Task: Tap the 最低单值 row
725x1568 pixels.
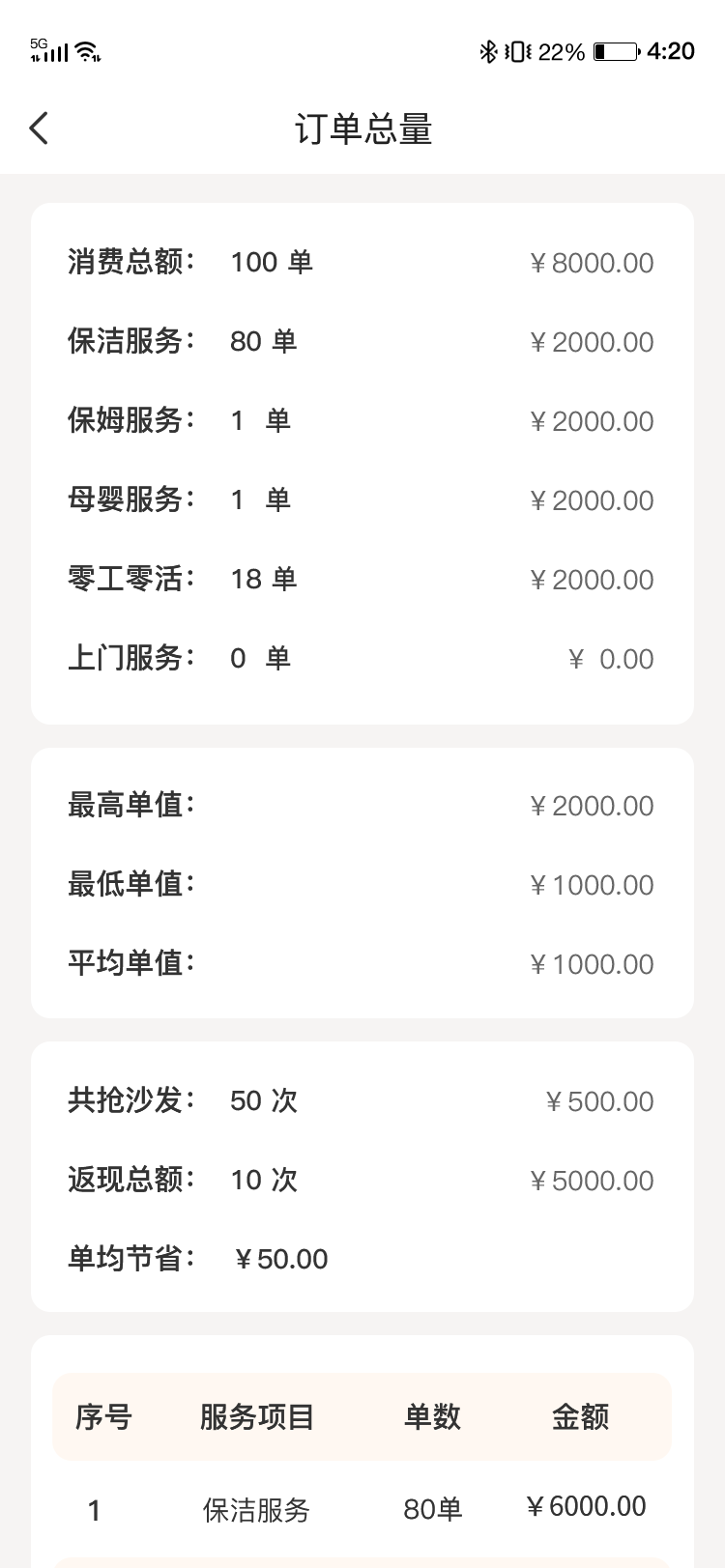Action: (x=362, y=884)
